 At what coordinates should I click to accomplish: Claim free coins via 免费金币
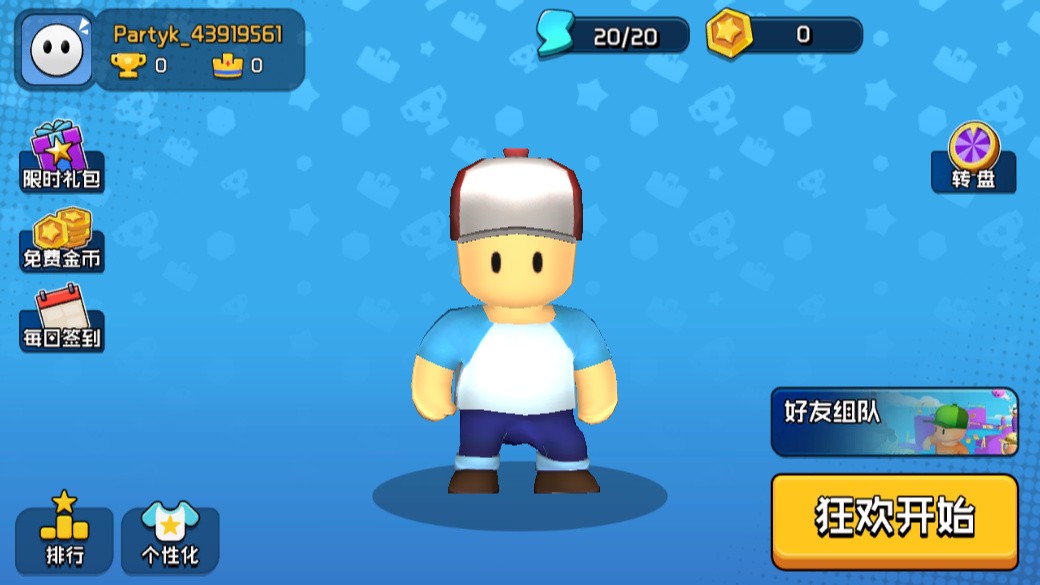62,239
